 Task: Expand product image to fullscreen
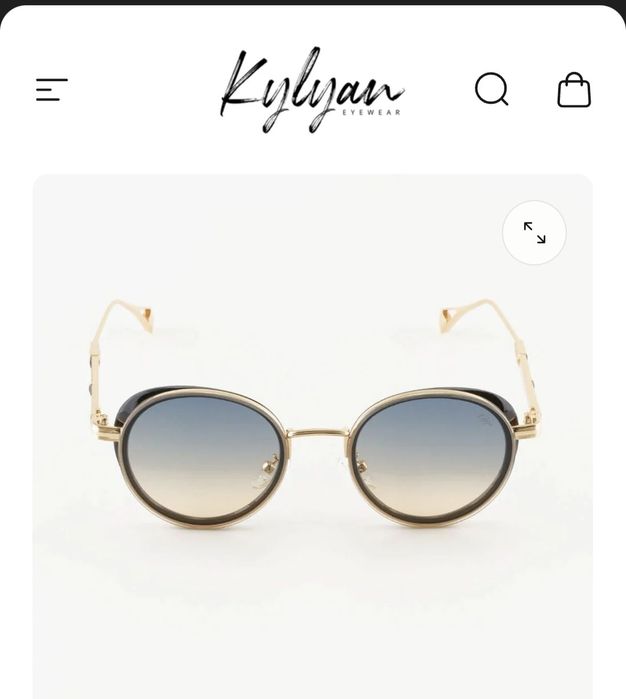tap(534, 233)
